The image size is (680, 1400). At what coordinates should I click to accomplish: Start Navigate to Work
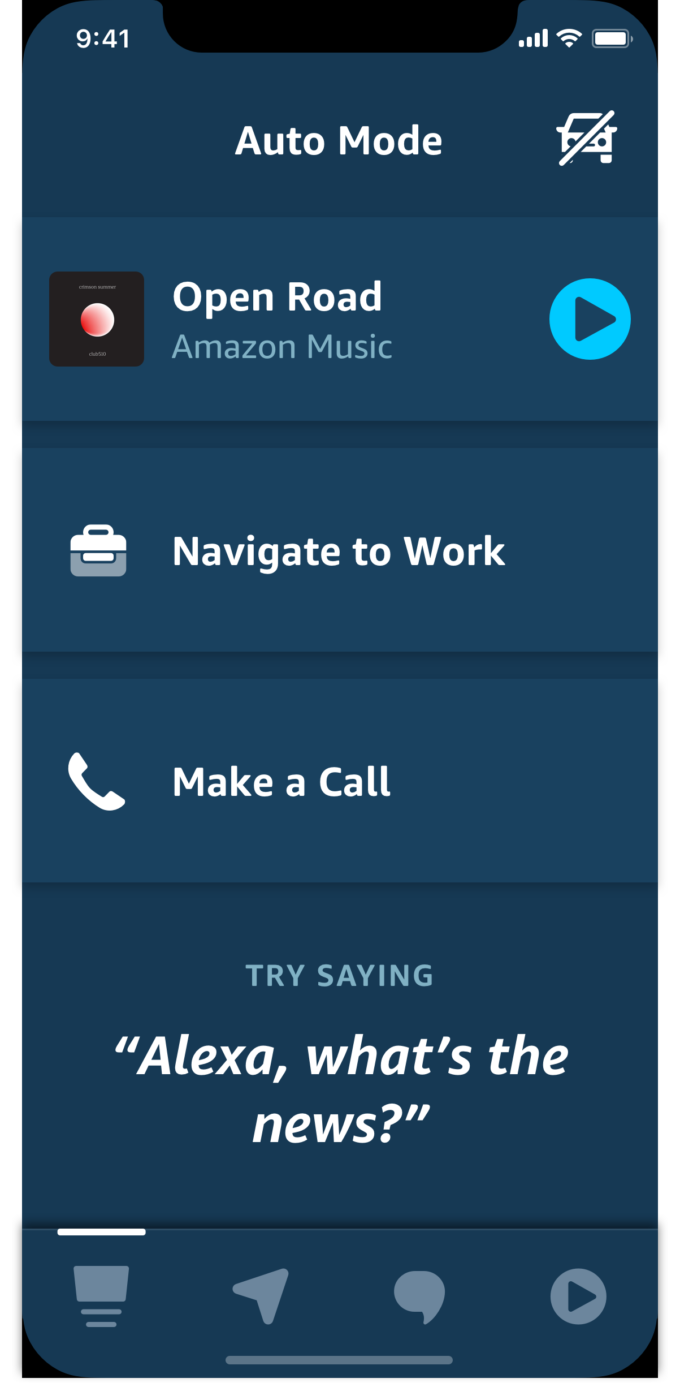(x=339, y=551)
